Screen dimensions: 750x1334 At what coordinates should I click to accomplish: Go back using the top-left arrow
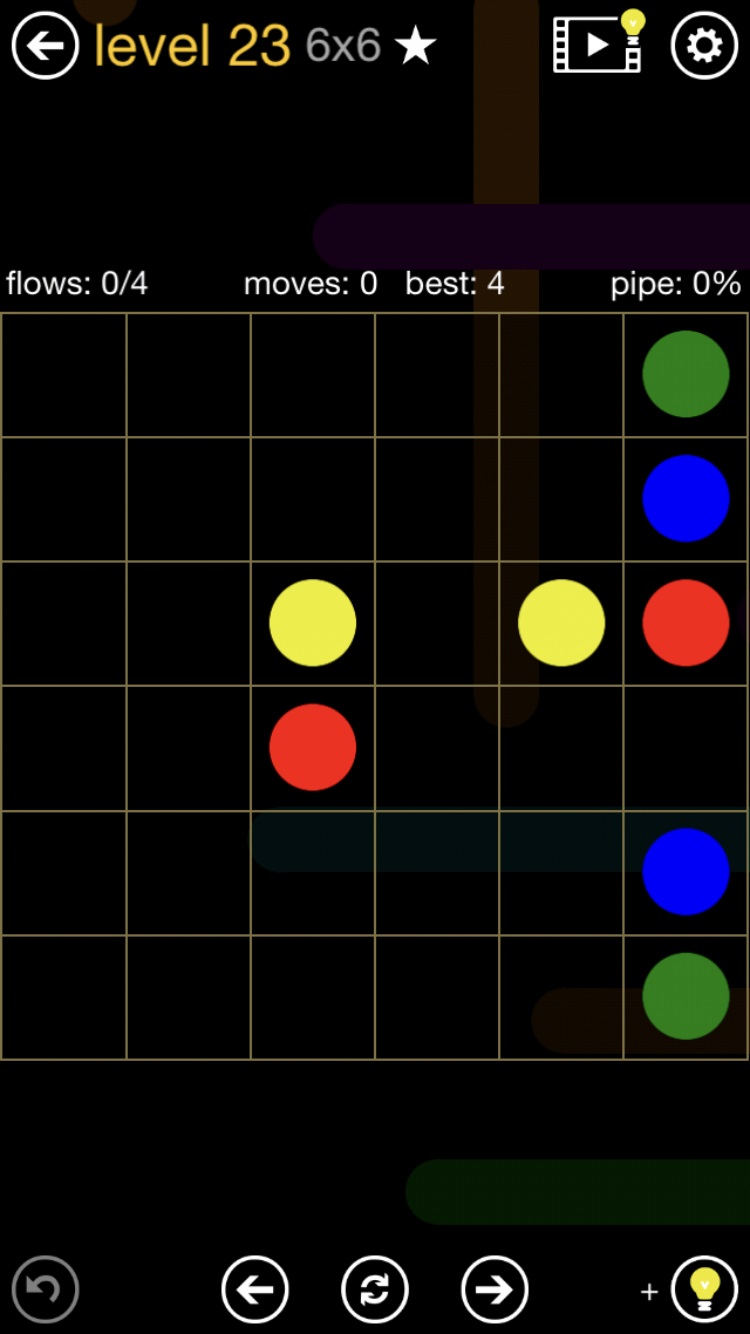pyautogui.click(x=45, y=45)
